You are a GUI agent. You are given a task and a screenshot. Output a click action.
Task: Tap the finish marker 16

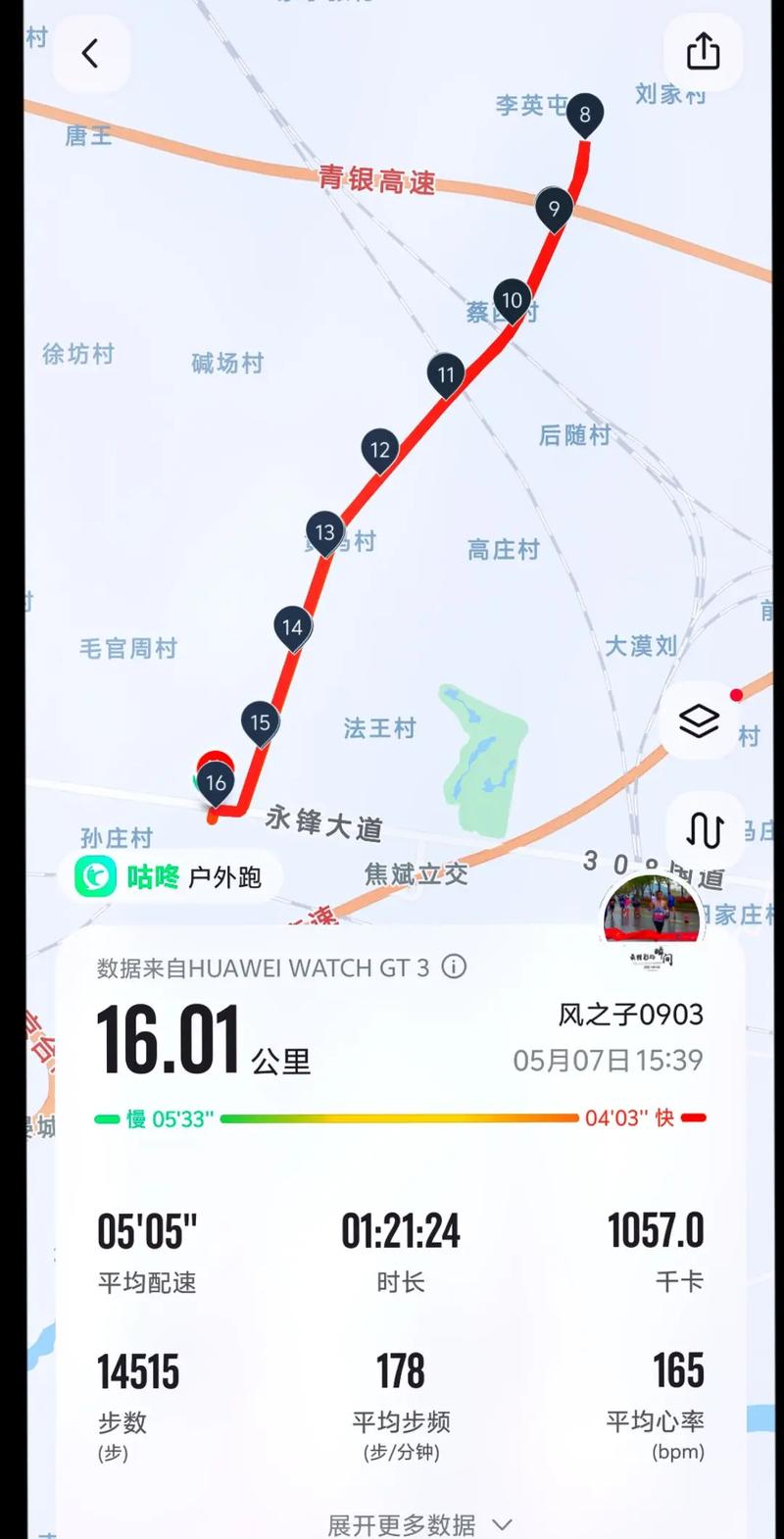click(x=218, y=781)
